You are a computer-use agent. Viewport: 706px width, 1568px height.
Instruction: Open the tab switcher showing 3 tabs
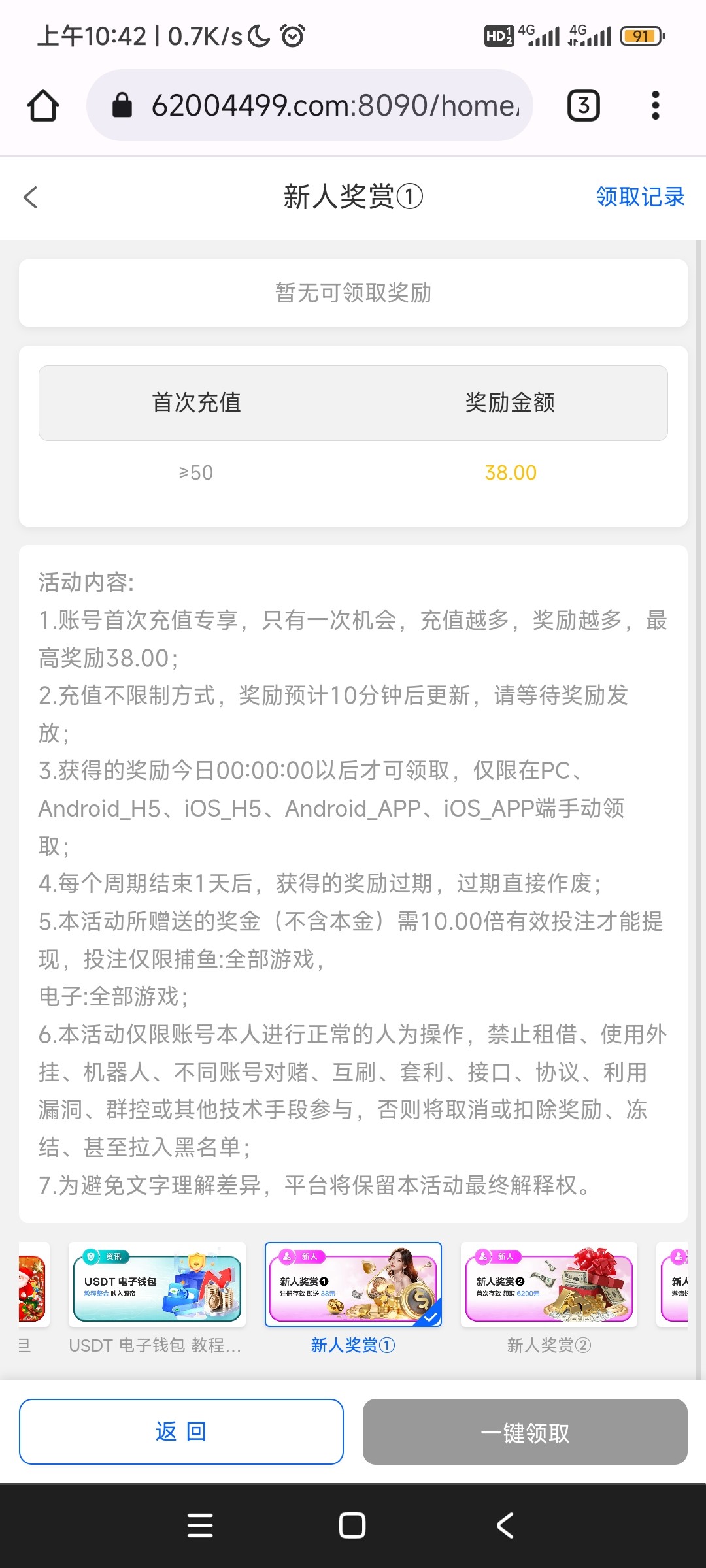coord(582,105)
